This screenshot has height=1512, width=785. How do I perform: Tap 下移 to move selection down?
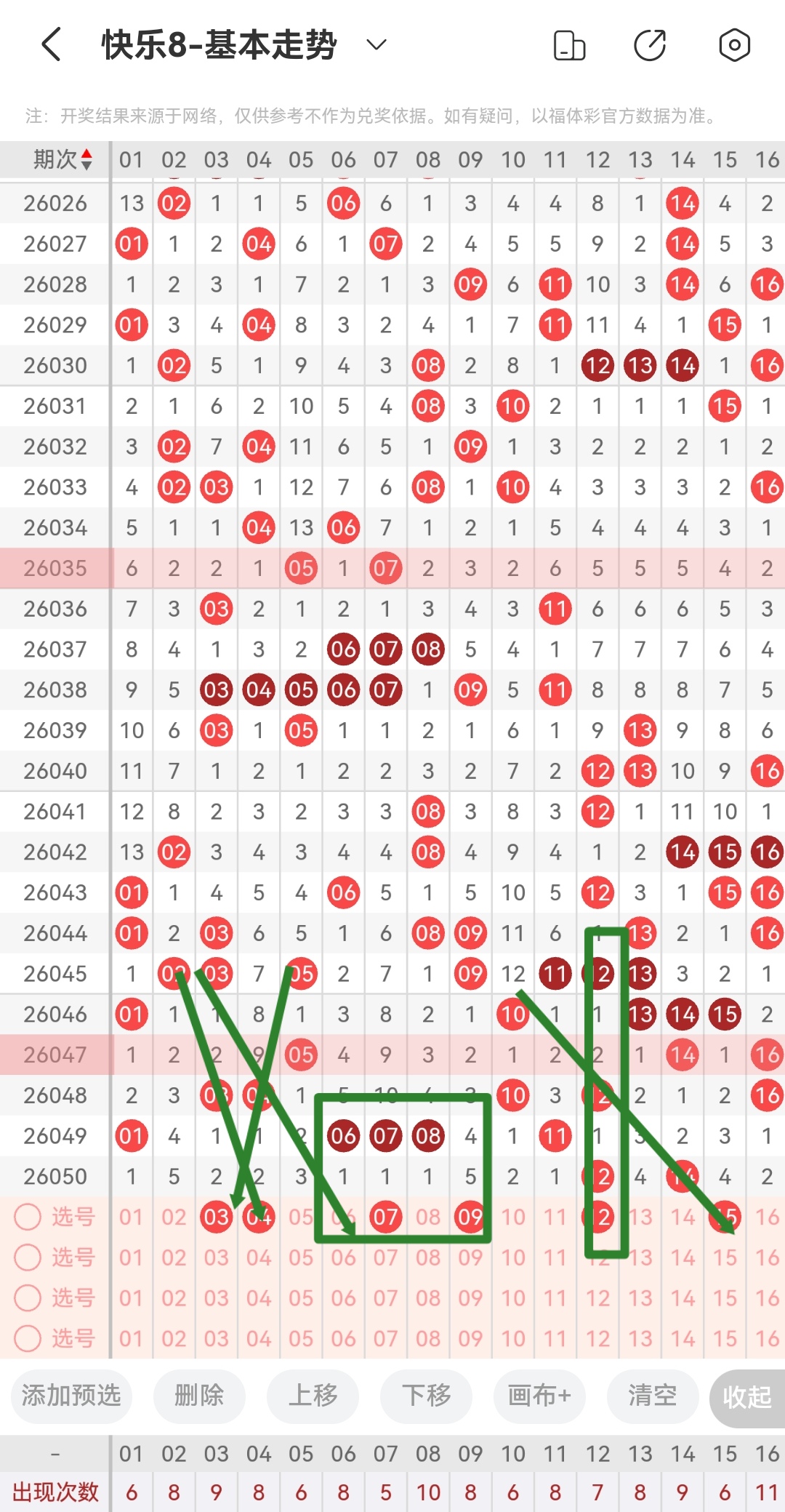[x=427, y=1395]
